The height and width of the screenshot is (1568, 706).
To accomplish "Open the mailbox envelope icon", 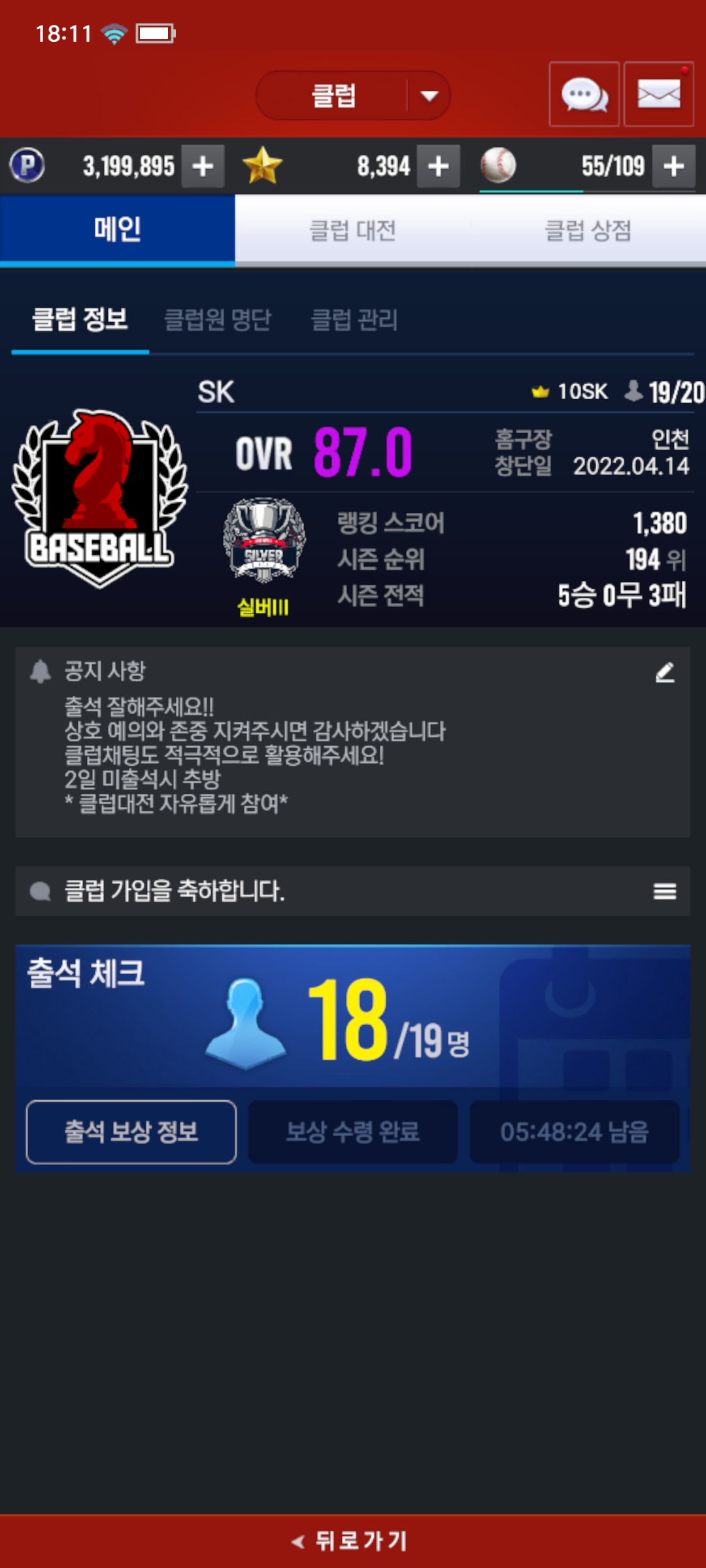I will click(x=658, y=95).
